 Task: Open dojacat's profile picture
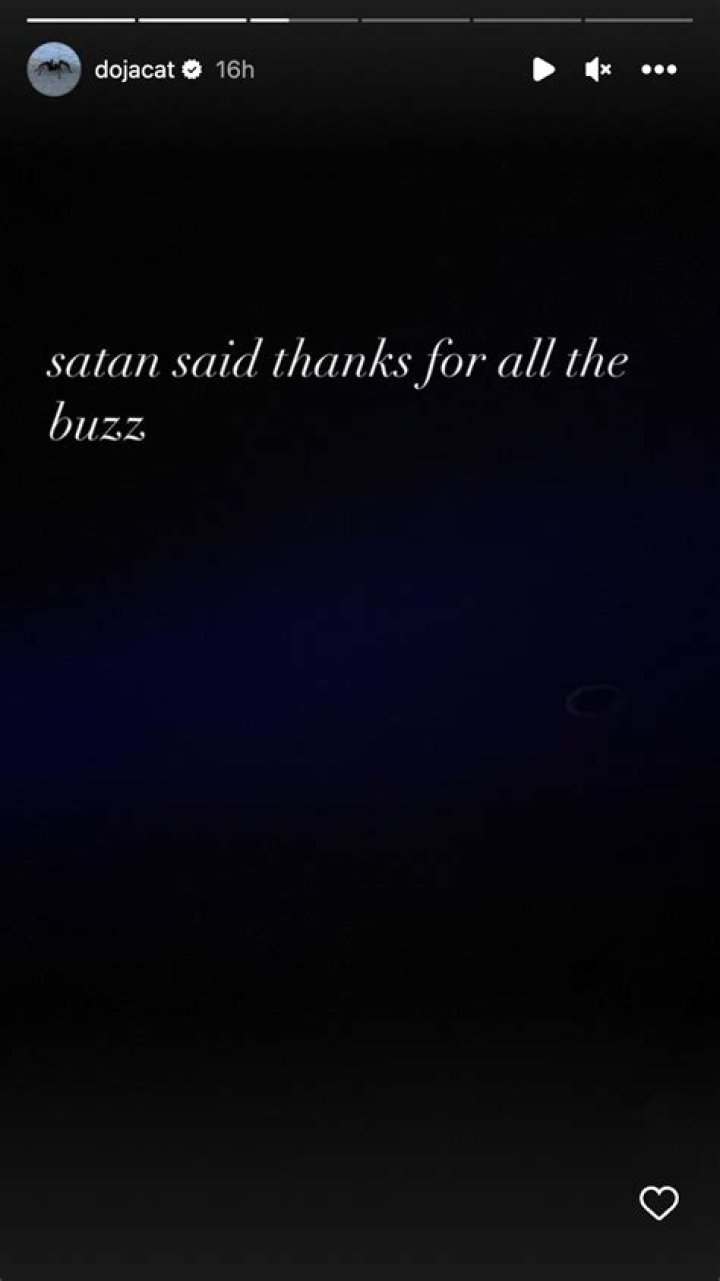click(54, 69)
